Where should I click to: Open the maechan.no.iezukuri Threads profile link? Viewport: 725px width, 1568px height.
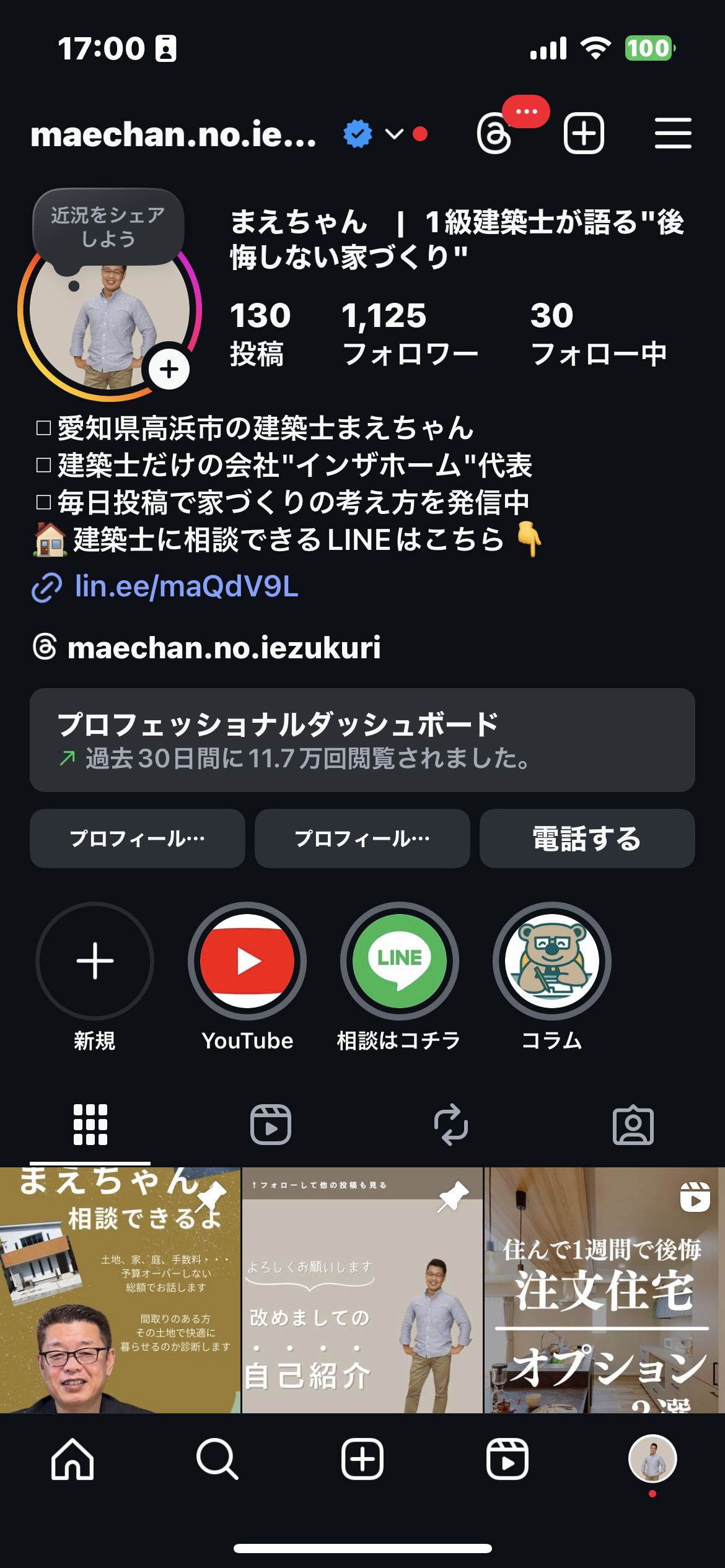point(223,648)
